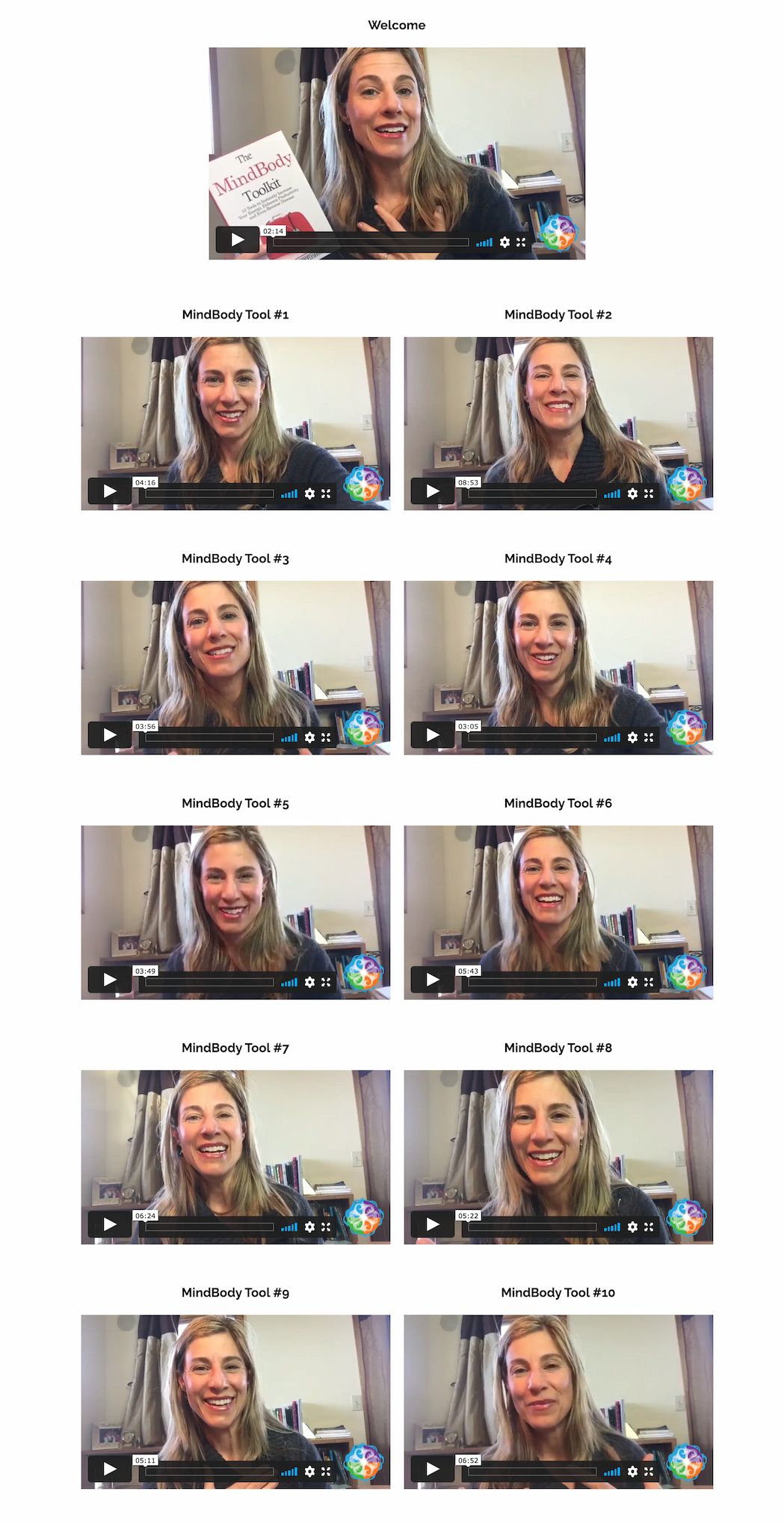Open settings gear on MindBody Tool #5

(x=309, y=982)
